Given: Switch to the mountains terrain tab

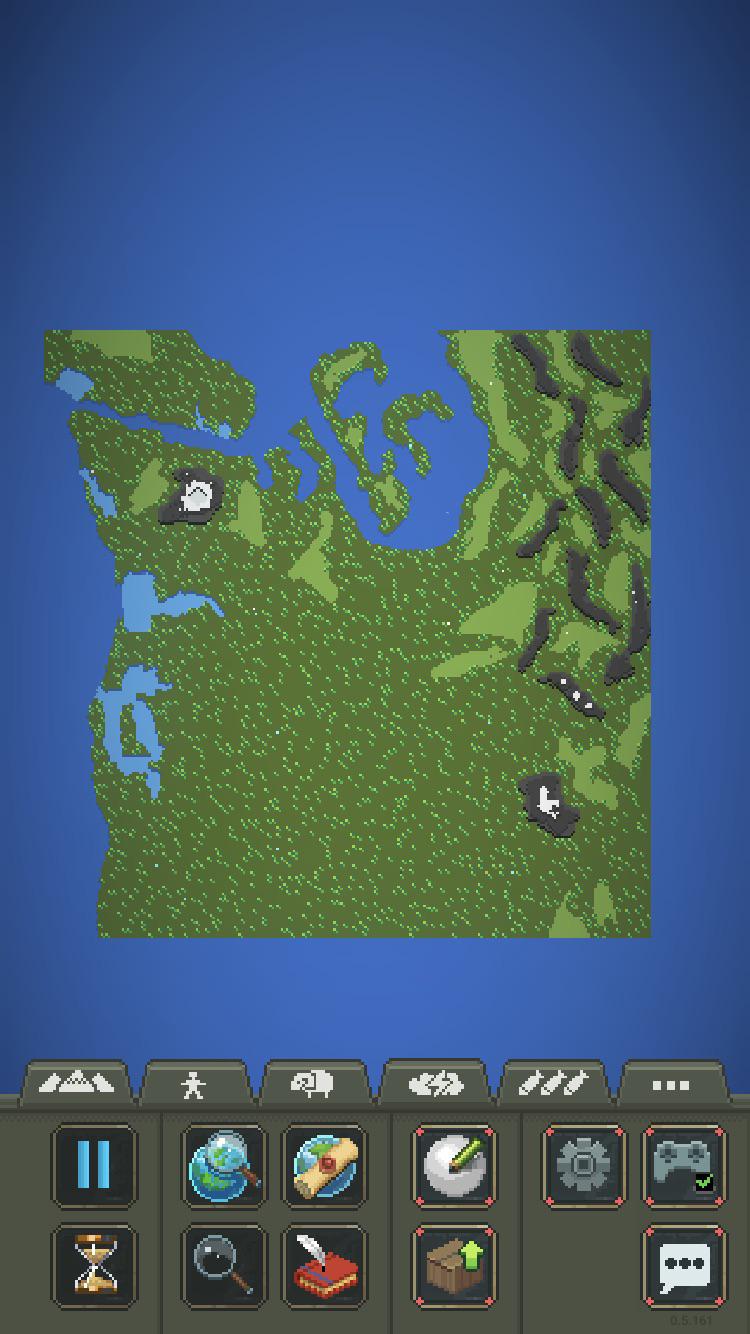Looking at the screenshot, I should click(x=75, y=1083).
